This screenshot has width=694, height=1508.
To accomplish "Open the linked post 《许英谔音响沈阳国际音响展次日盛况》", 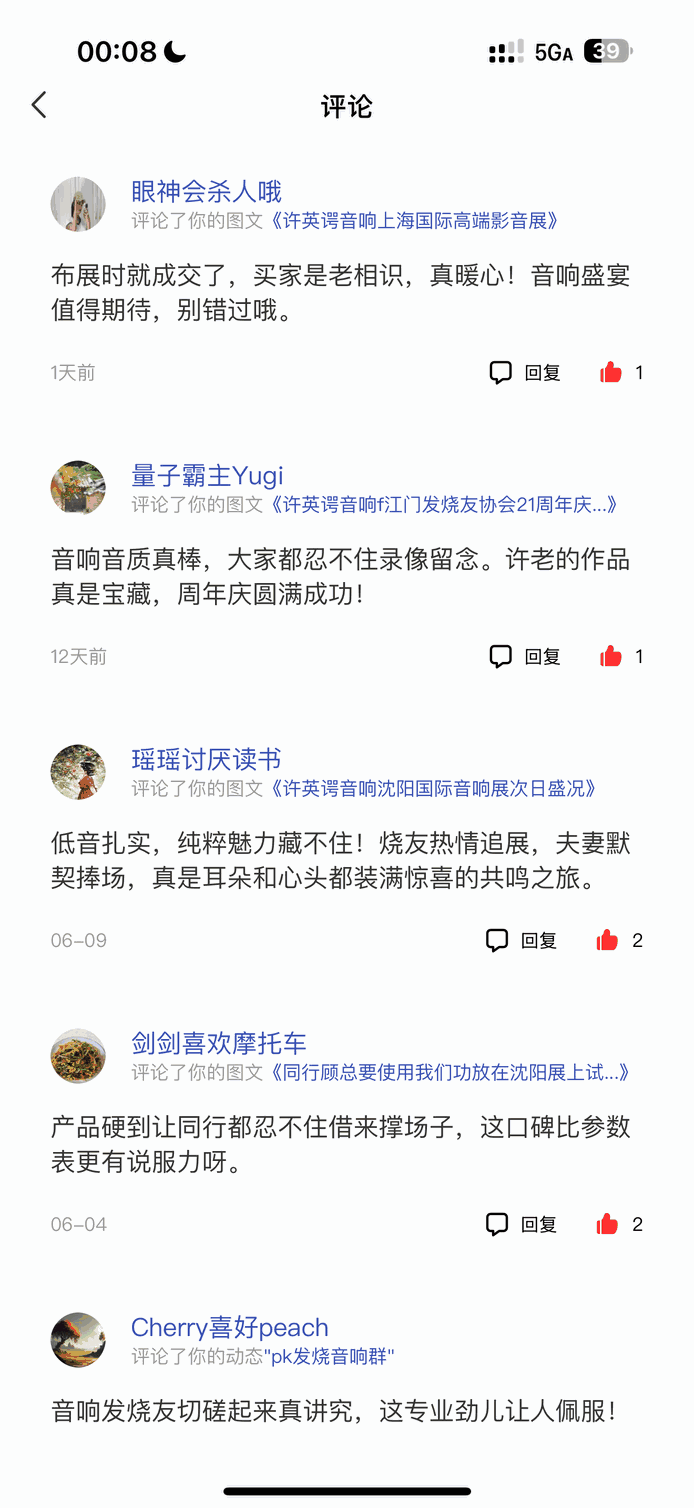I will pos(434,789).
